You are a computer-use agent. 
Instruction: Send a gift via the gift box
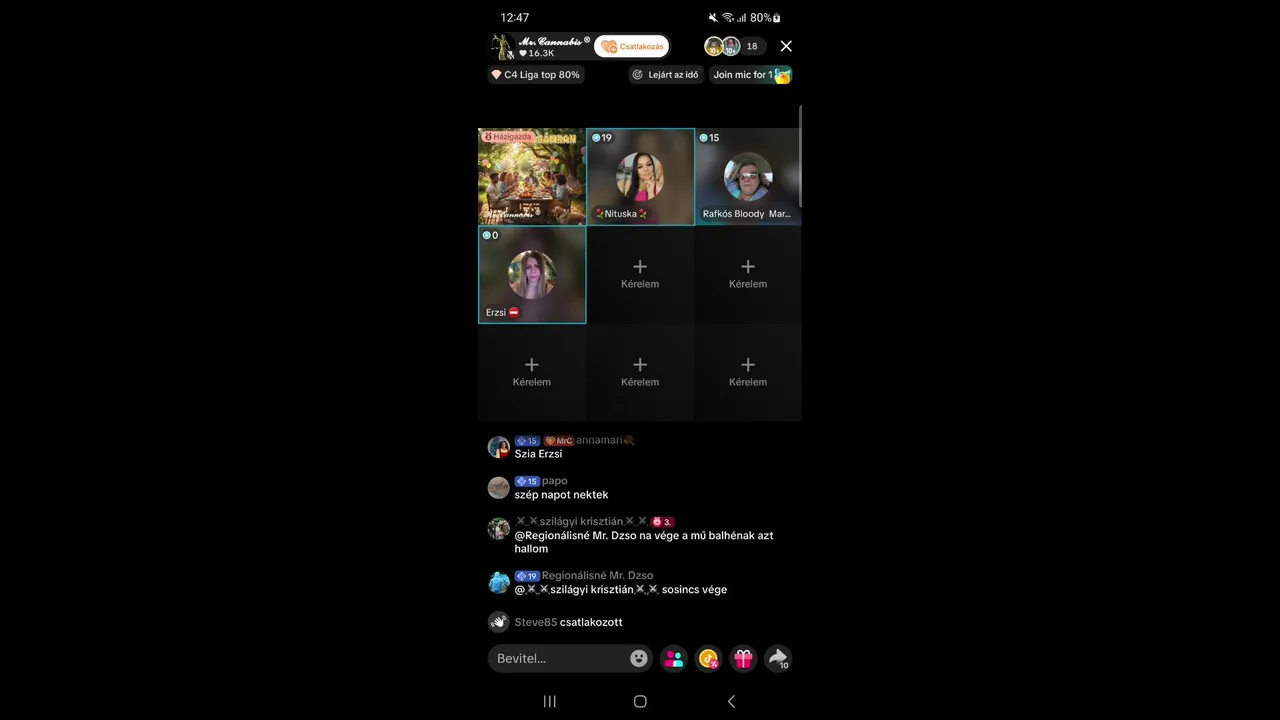coord(743,658)
